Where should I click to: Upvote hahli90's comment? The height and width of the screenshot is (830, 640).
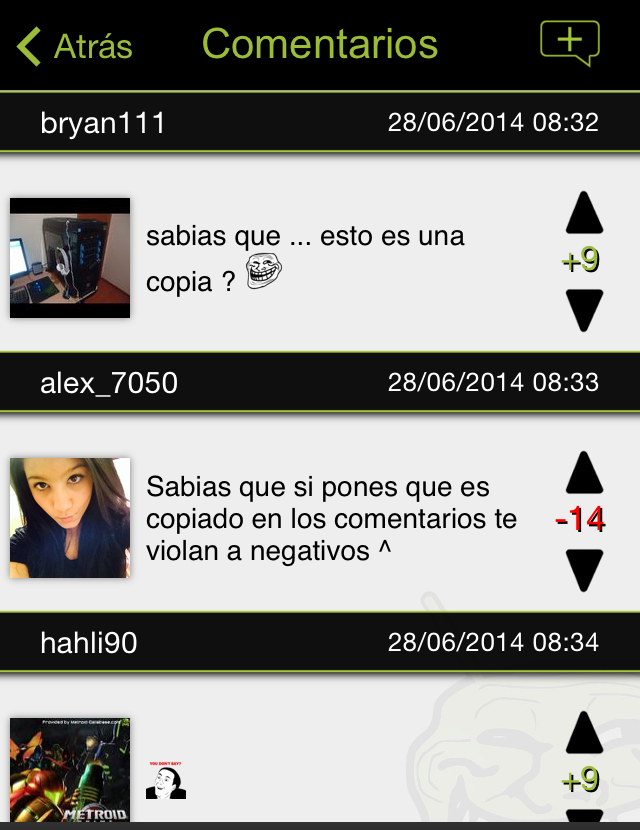point(584,733)
